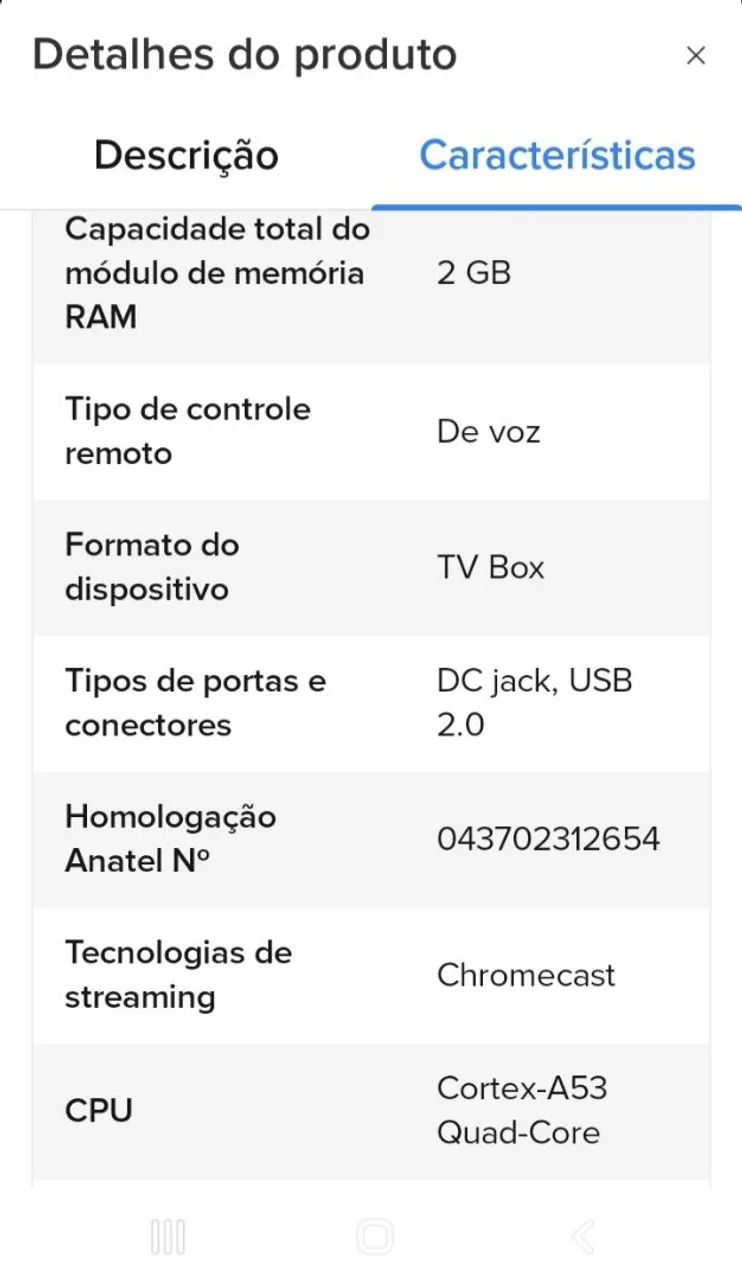
Task: Select the Tecnologias de streaming row
Action: coord(178,975)
